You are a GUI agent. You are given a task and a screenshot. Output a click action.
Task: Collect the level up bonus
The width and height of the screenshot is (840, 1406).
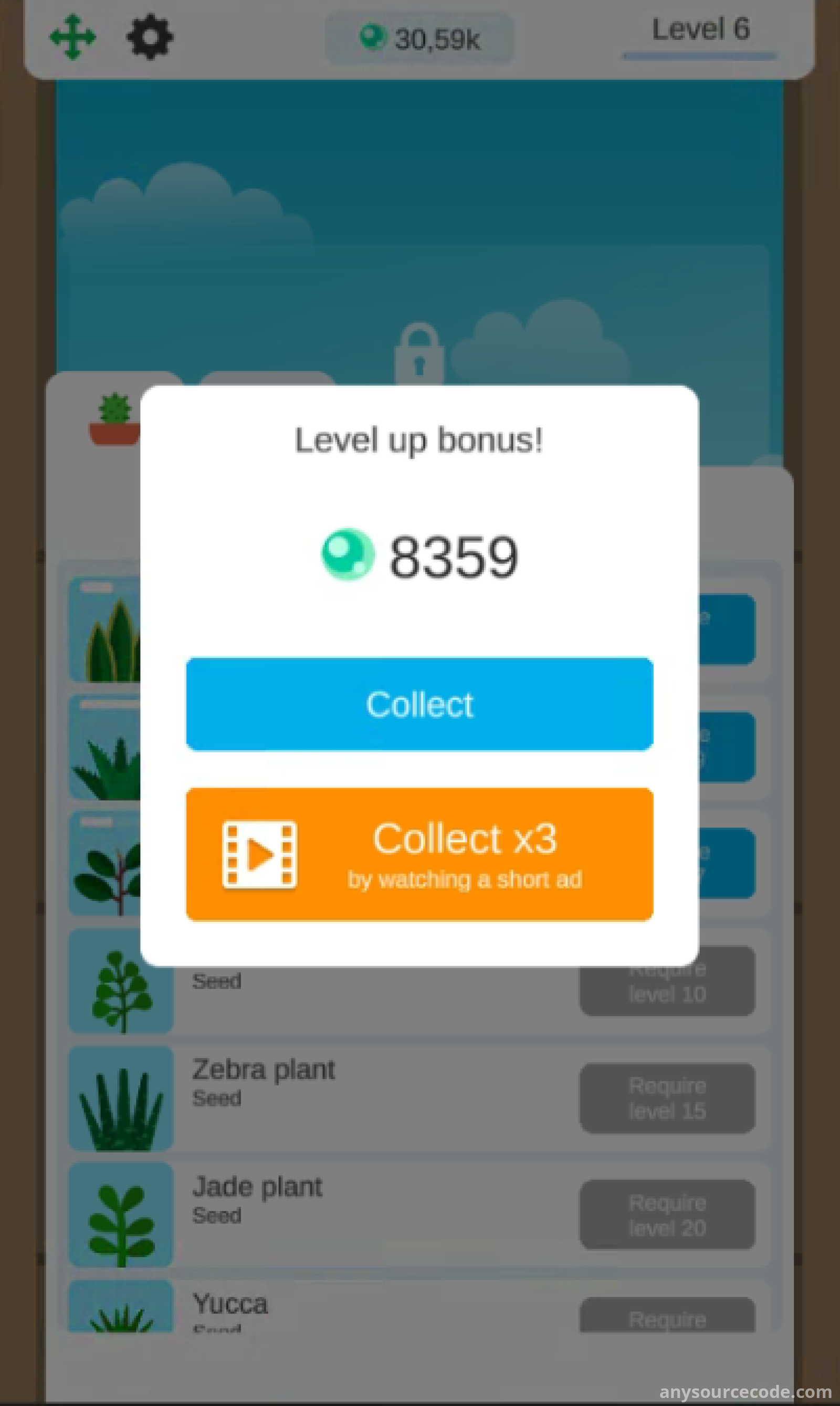[x=419, y=704]
